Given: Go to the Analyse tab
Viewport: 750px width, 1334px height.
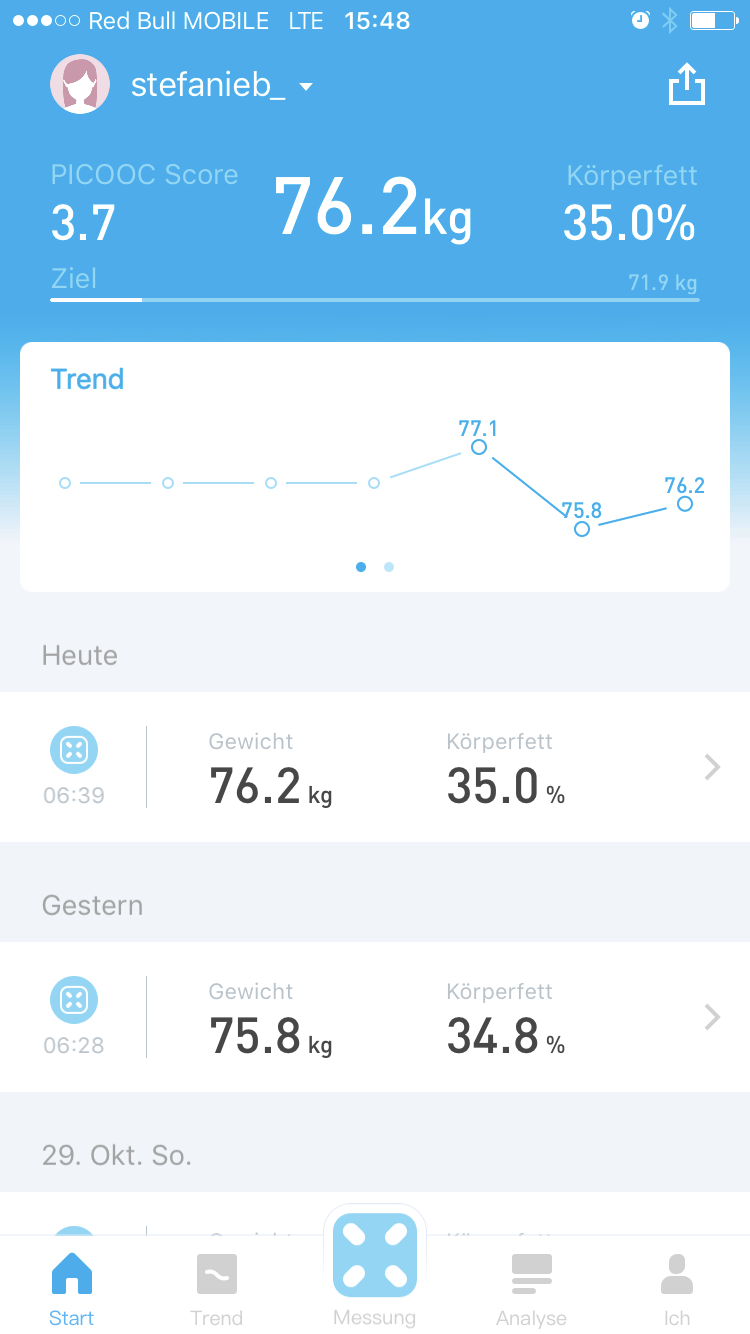Looking at the screenshot, I should (531, 1290).
